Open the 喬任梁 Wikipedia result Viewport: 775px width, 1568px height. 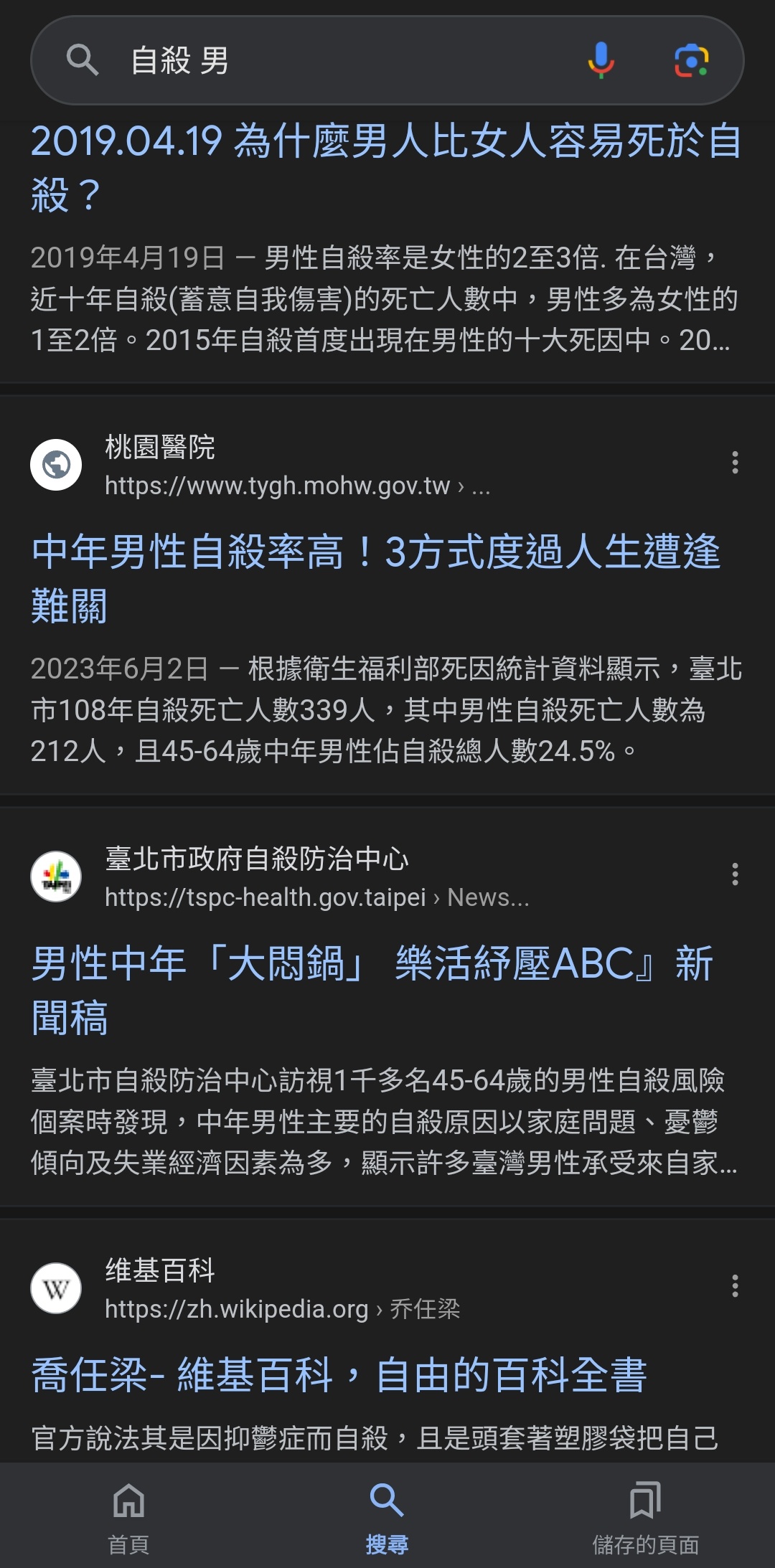(339, 1375)
